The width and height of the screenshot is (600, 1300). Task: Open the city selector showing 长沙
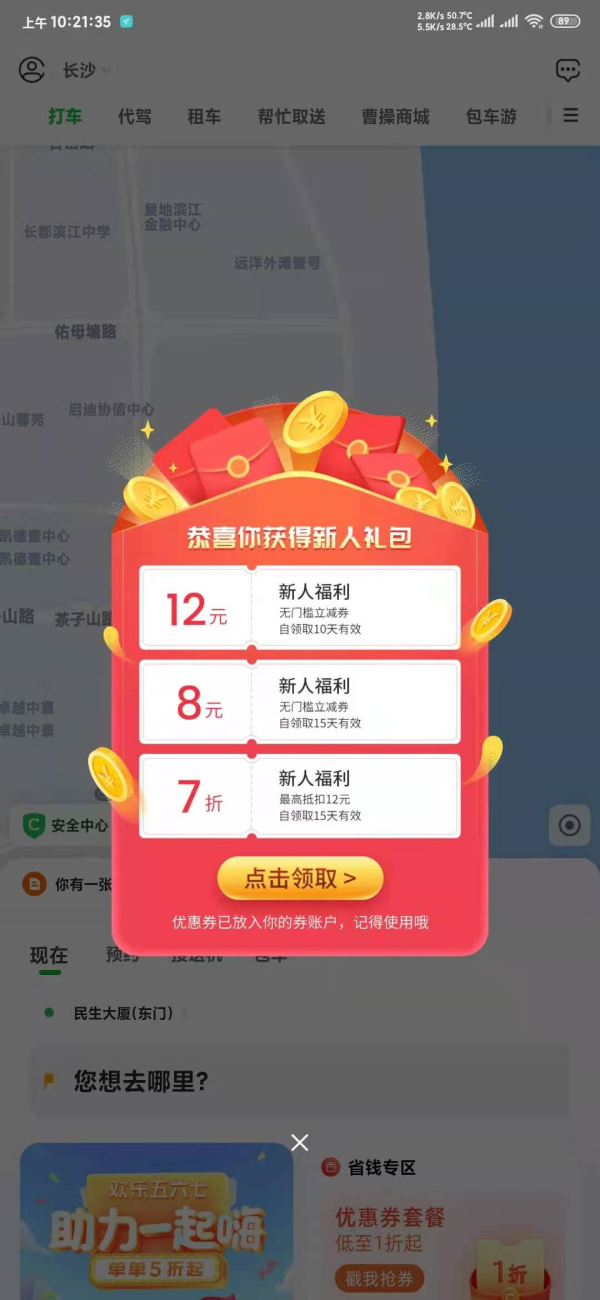[85, 70]
